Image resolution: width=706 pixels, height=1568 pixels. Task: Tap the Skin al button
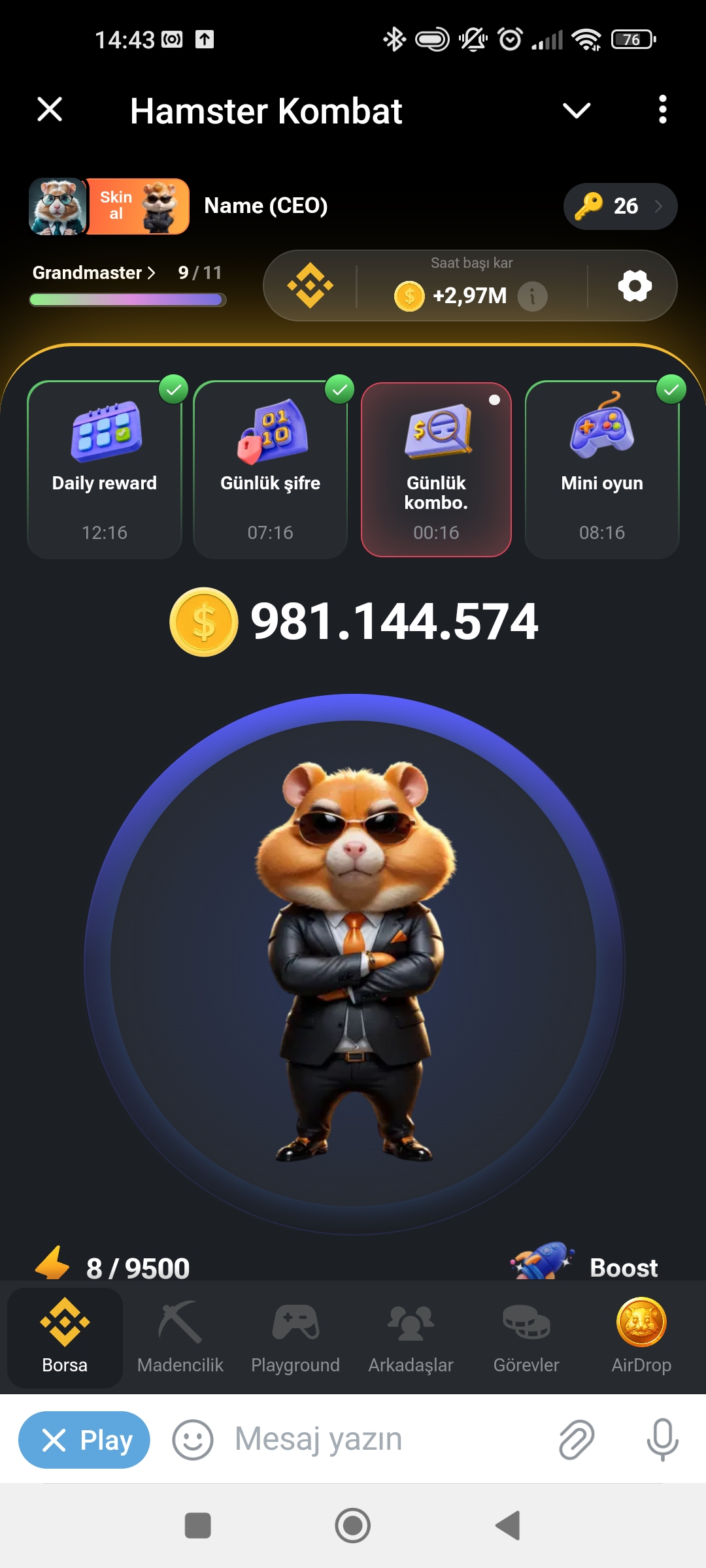[x=137, y=206]
